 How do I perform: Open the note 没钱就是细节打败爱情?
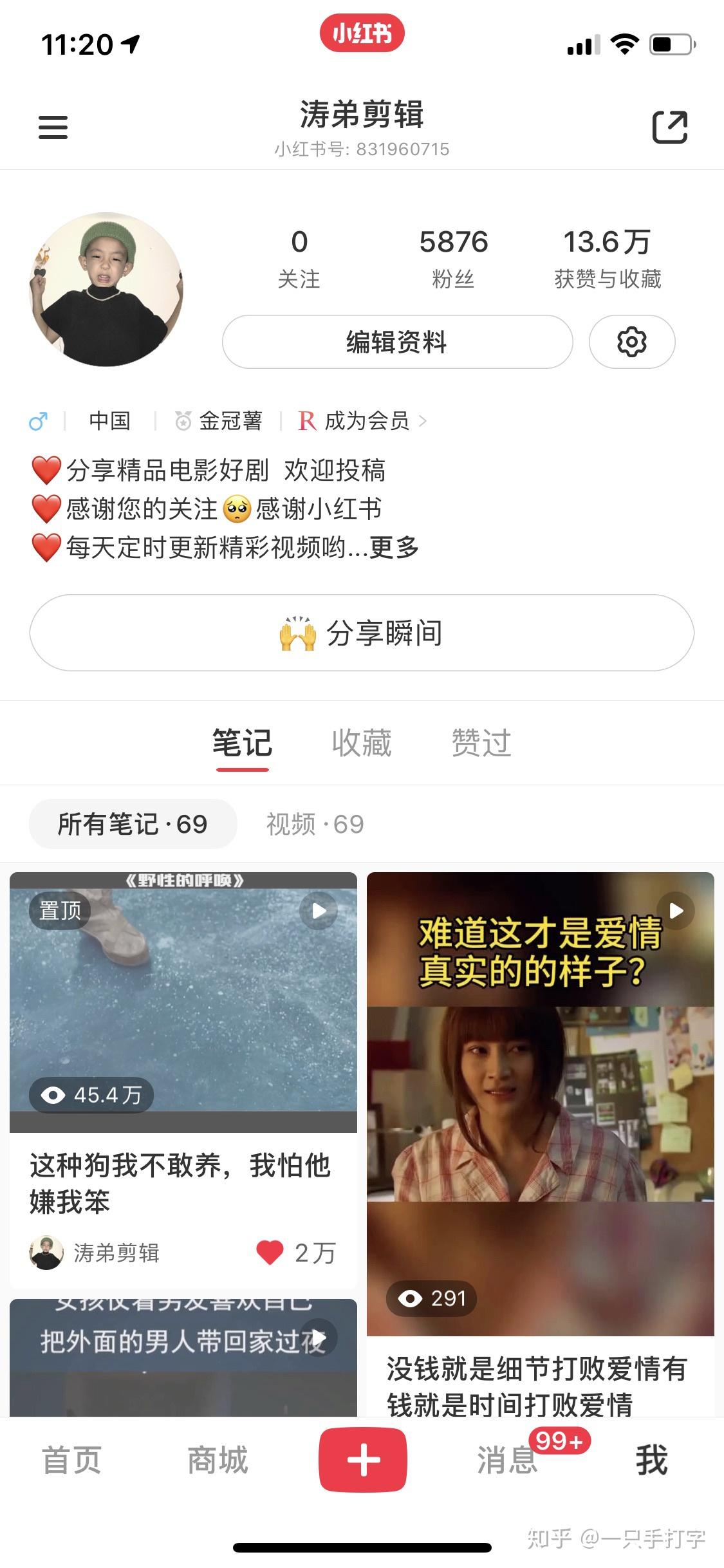pyautogui.click(x=541, y=1144)
